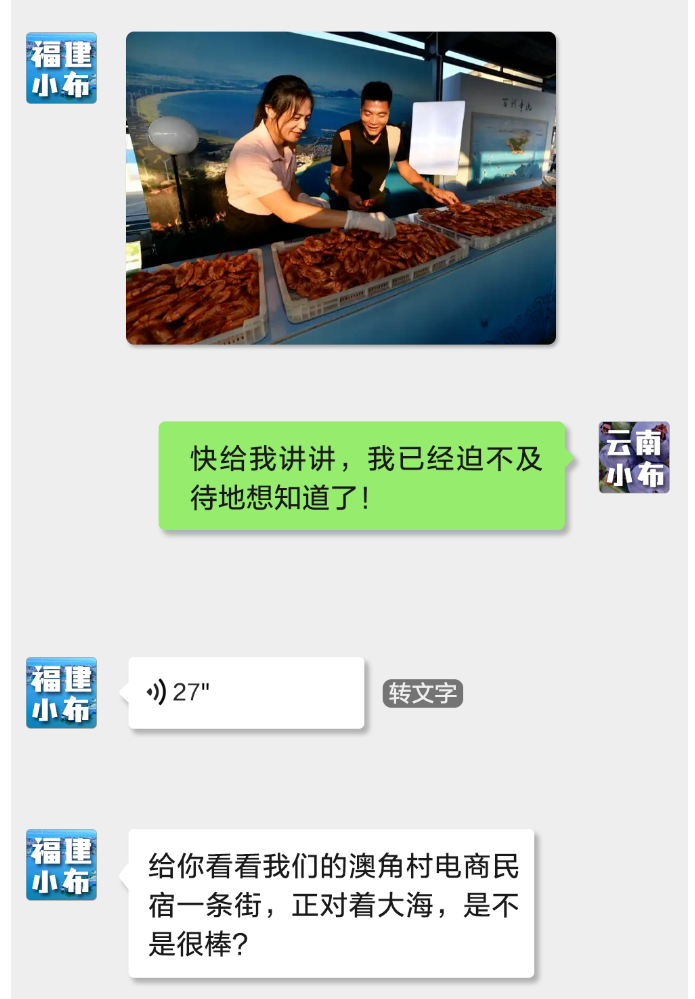The height and width of the screenshot is (999, 695).
Task: Play the 27-second voice message
Action: (245, 693)
